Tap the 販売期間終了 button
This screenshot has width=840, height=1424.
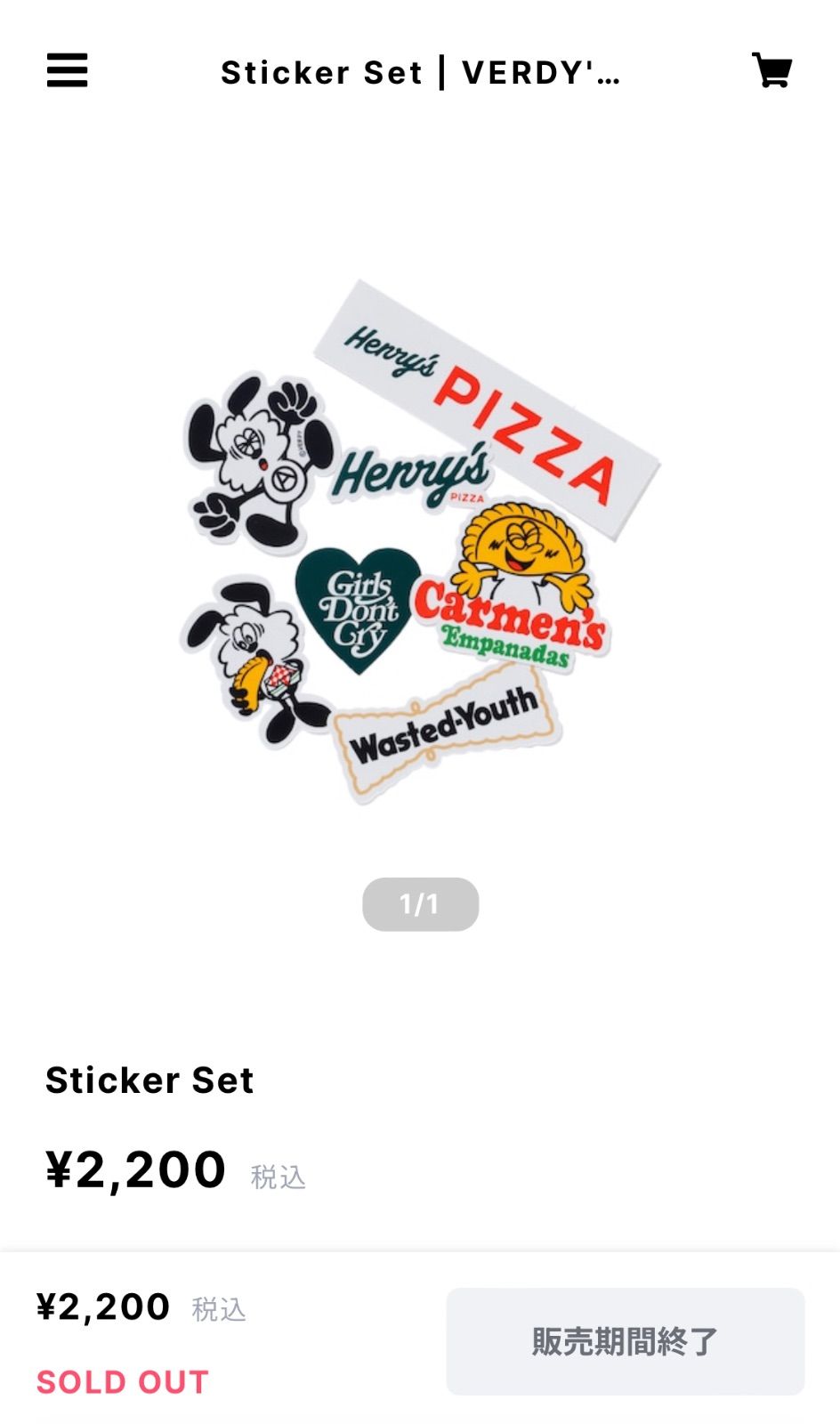point(625,1340)
